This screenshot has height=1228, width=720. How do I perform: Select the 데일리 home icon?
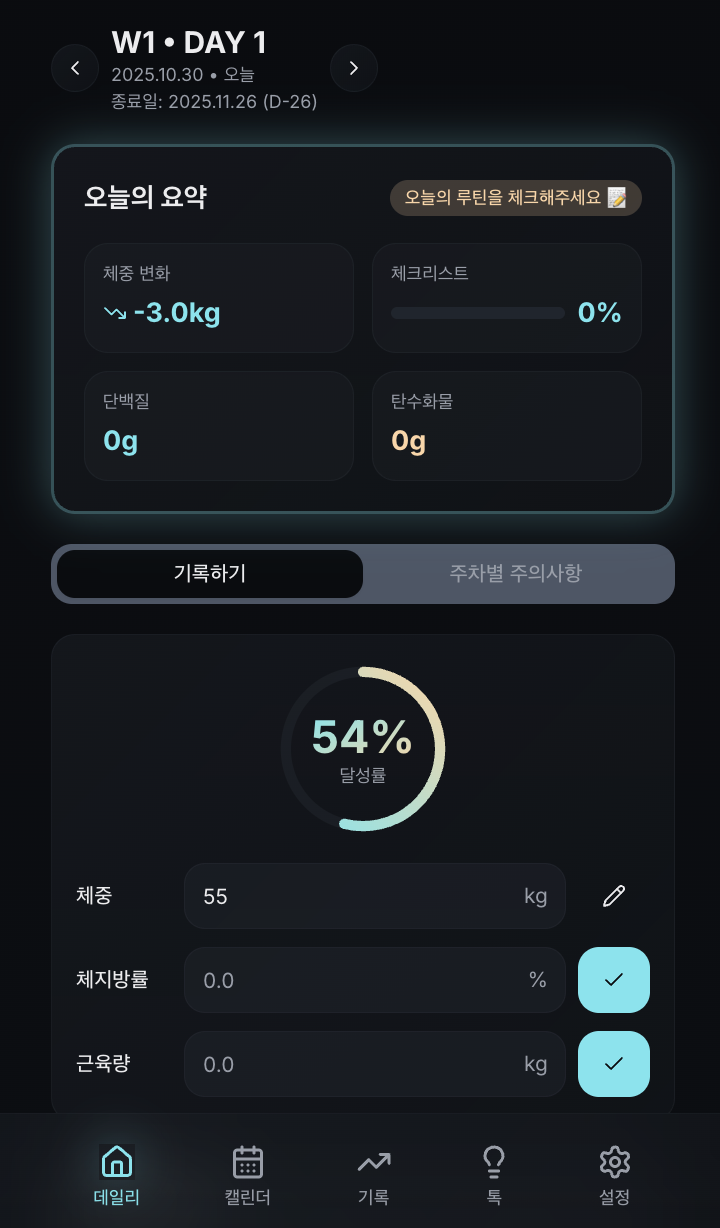click(x=116, y=1162)
